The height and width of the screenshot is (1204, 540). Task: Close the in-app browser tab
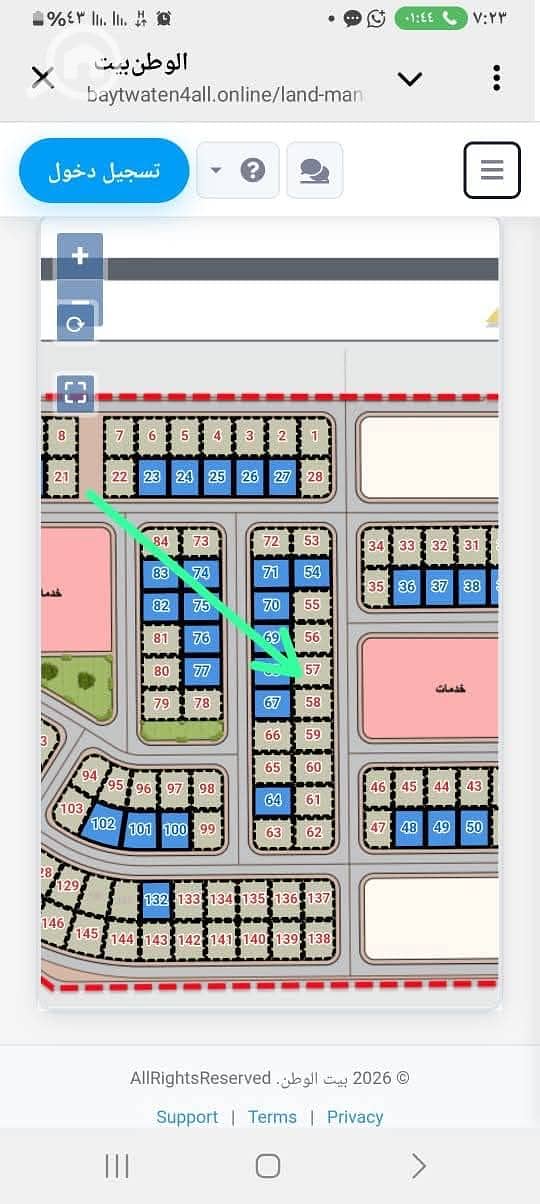[42, 78]
